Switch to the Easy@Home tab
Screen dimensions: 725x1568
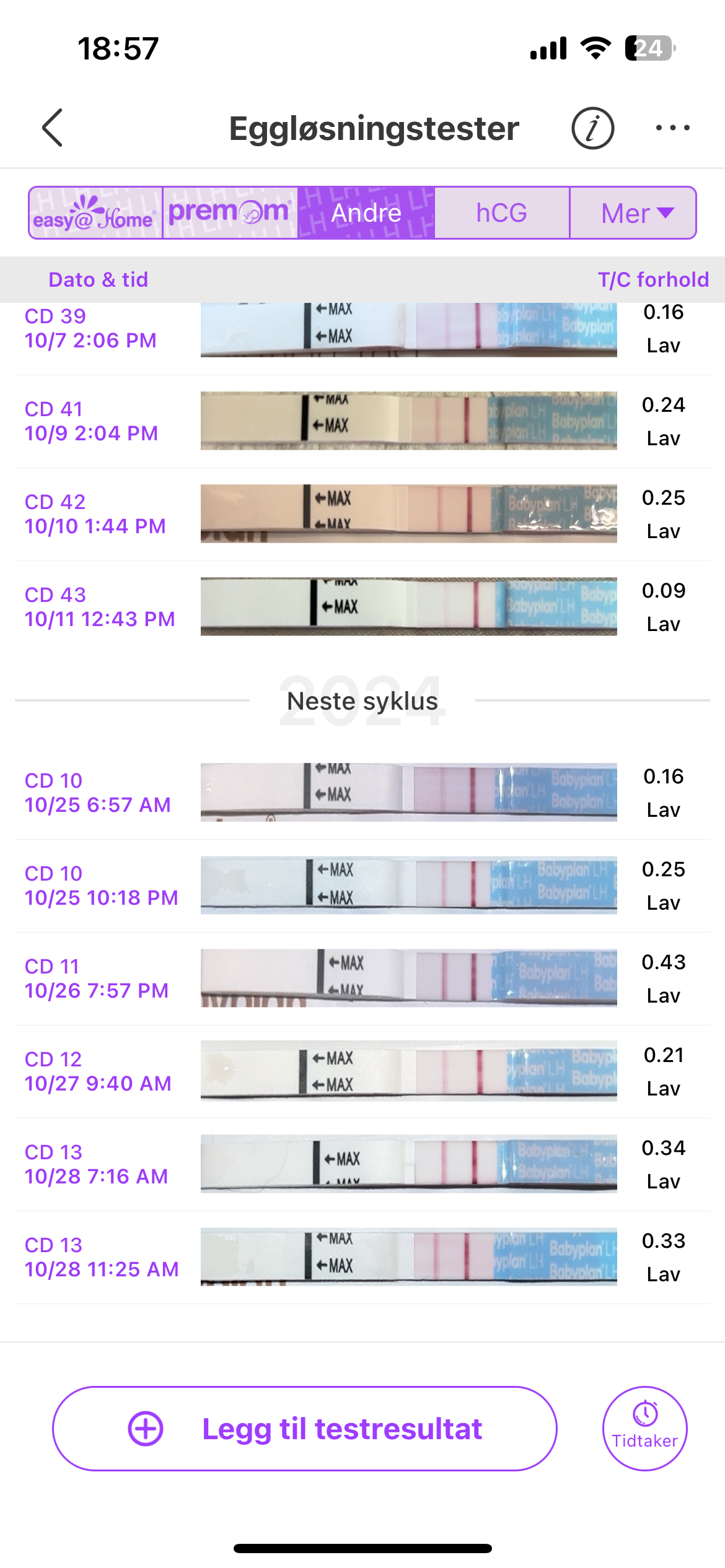(95, 213)
